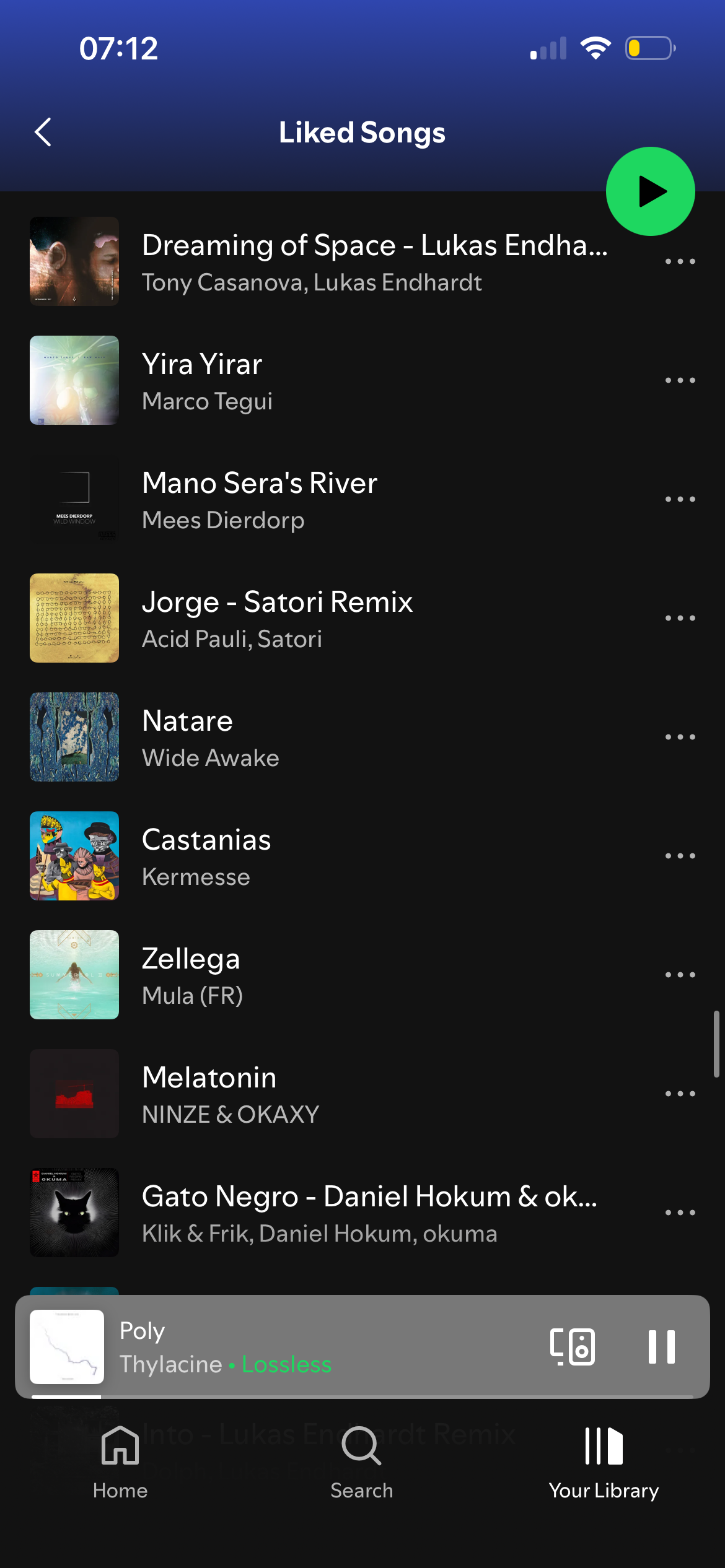Switch to the Search tab
The width and height of the screenshot is (725, 1568).
click(362, 1461)
